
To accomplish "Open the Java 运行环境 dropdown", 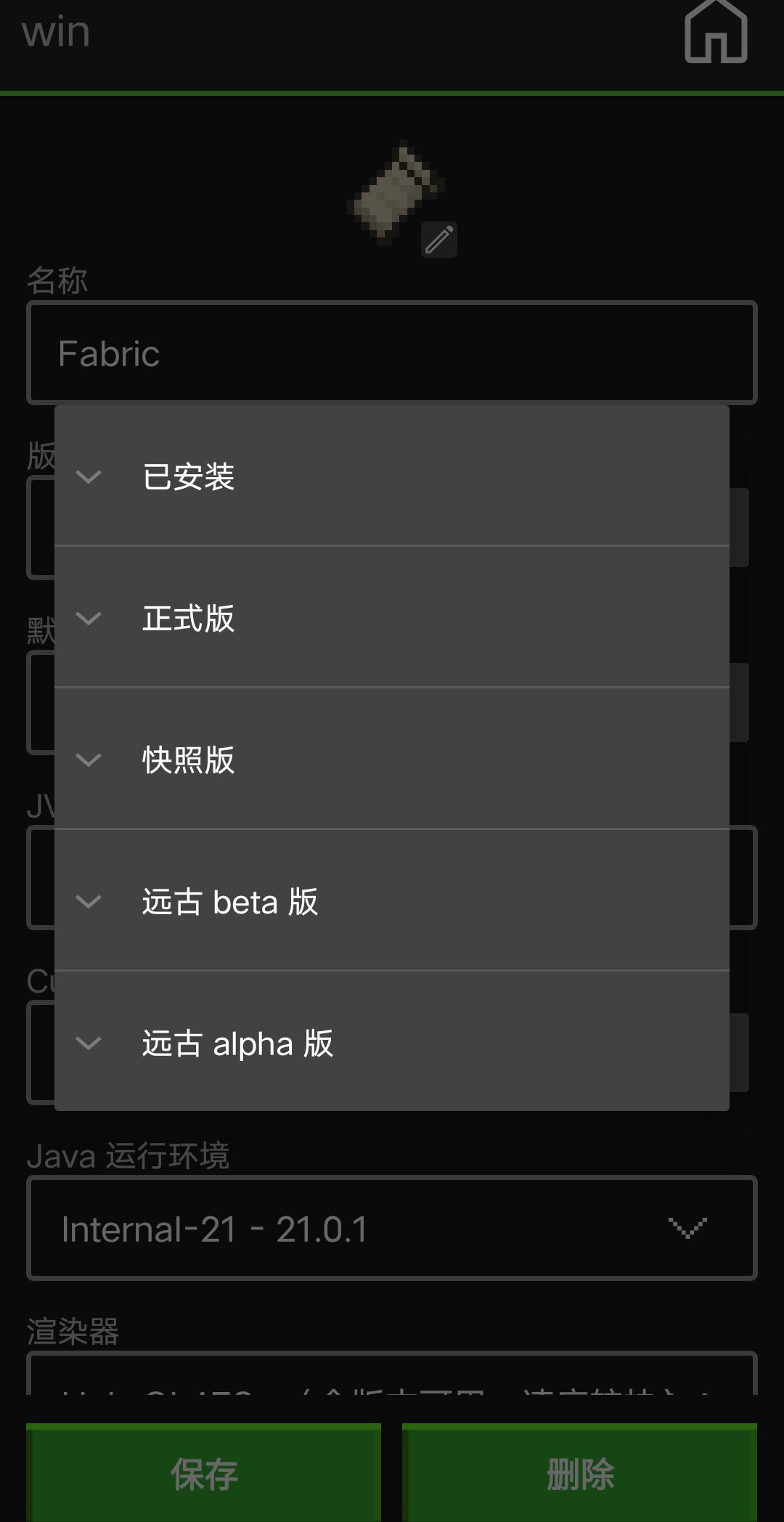I will pyautogui.click(x=392, y=1229).
